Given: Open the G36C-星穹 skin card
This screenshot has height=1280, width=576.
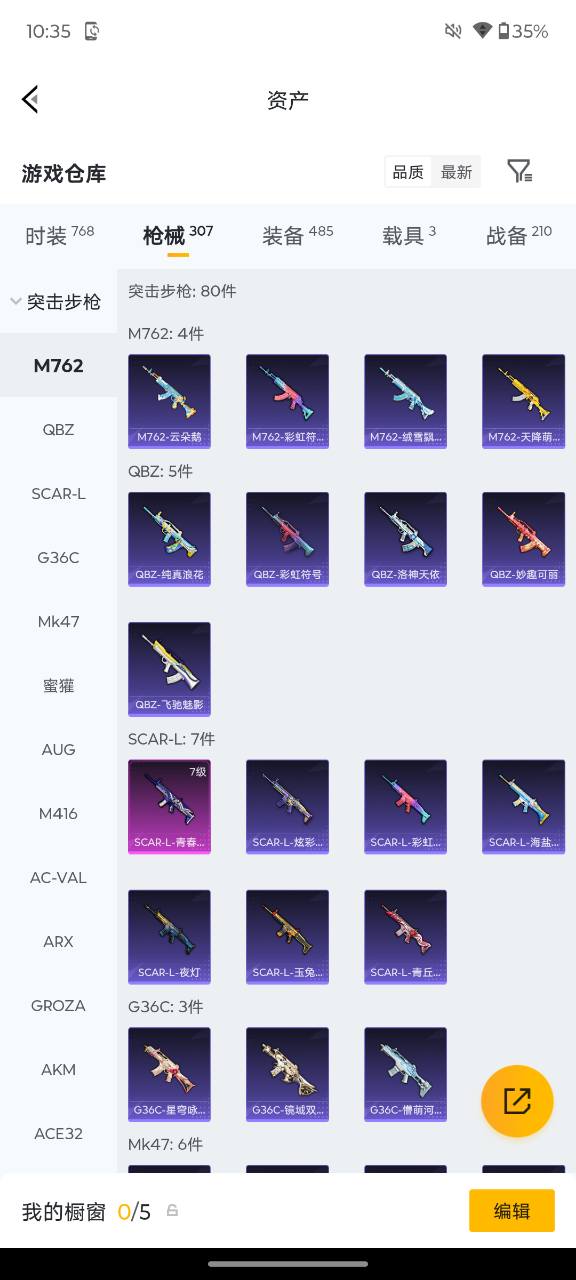Looking at the screenshot, I should [169, 1074].
